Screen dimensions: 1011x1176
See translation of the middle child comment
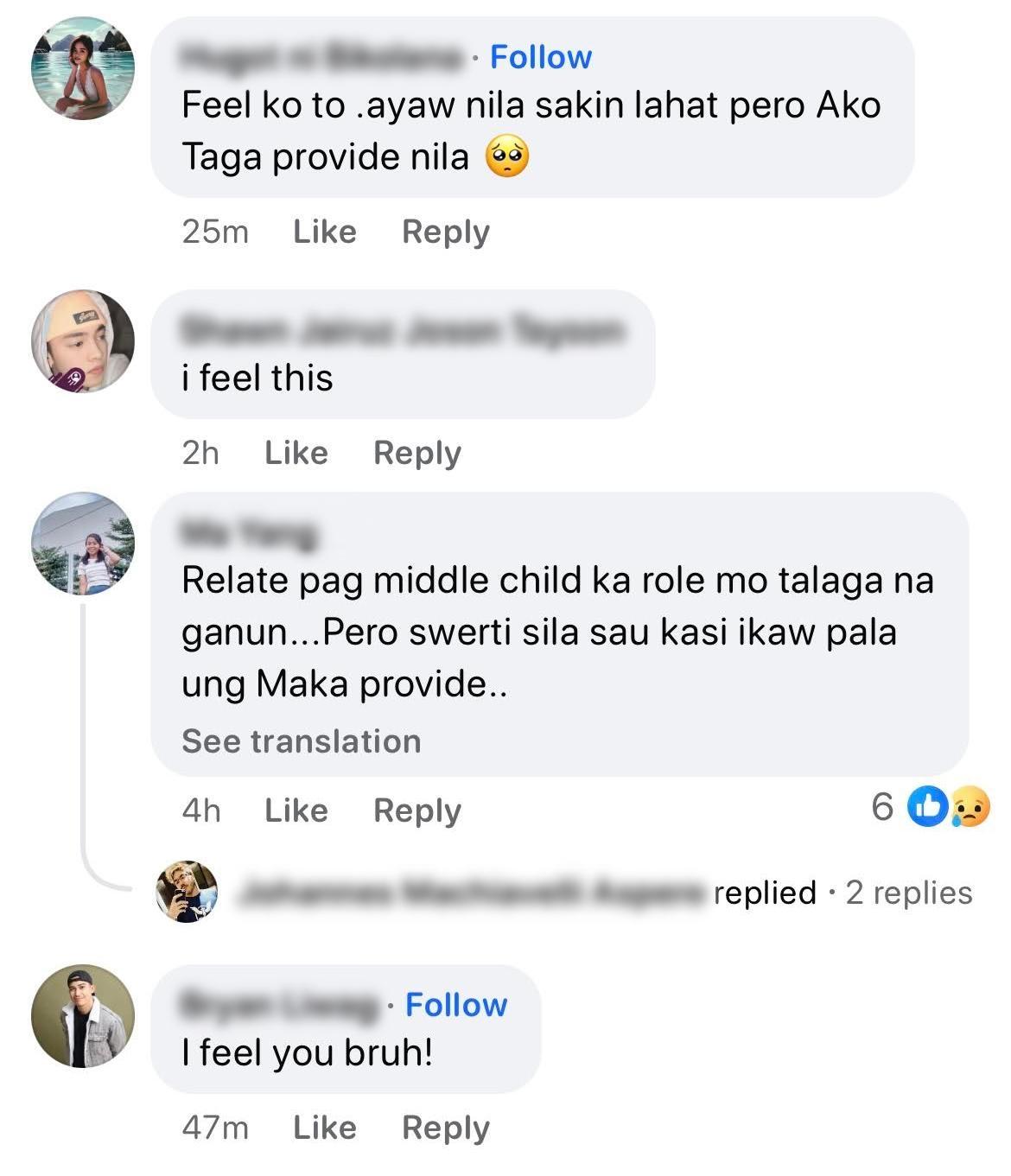point(301,741)
